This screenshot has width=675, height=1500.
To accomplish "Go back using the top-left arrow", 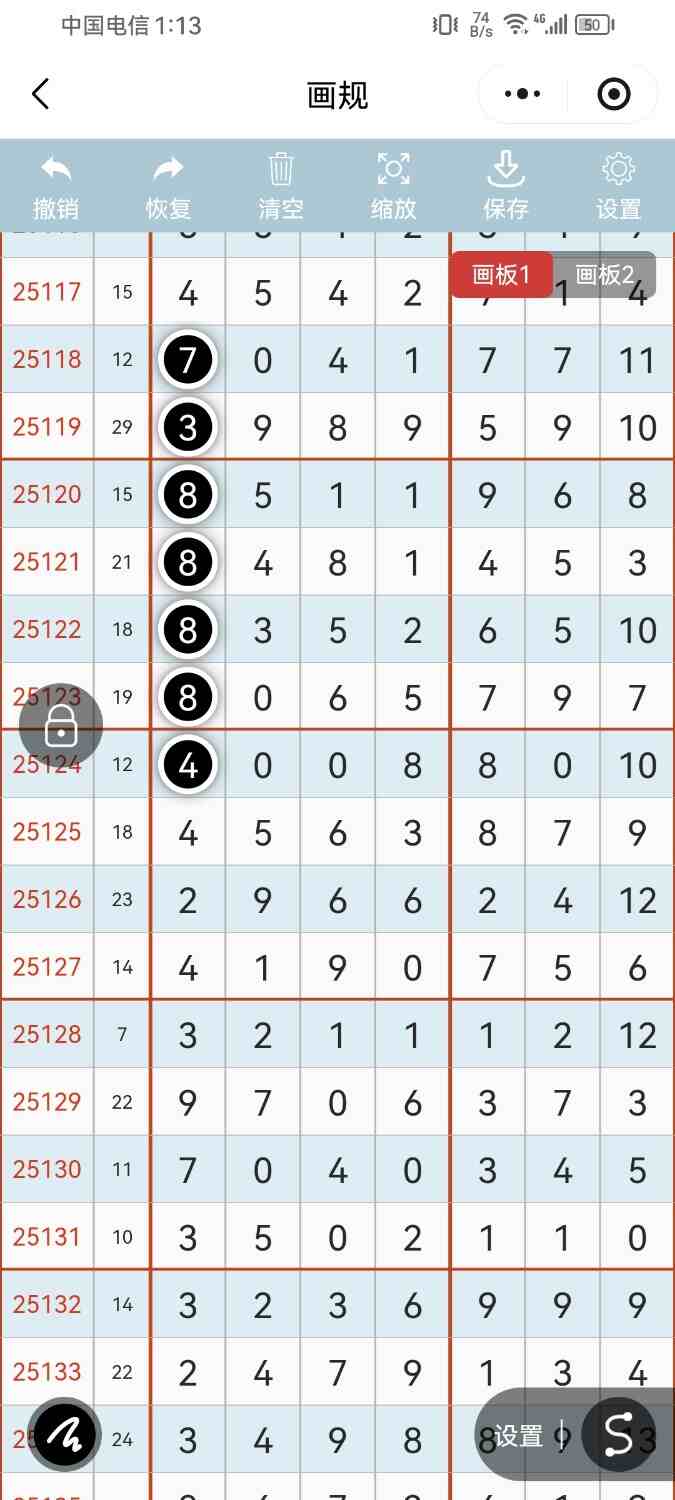I will pyautogui.click(x=40, y=95).
